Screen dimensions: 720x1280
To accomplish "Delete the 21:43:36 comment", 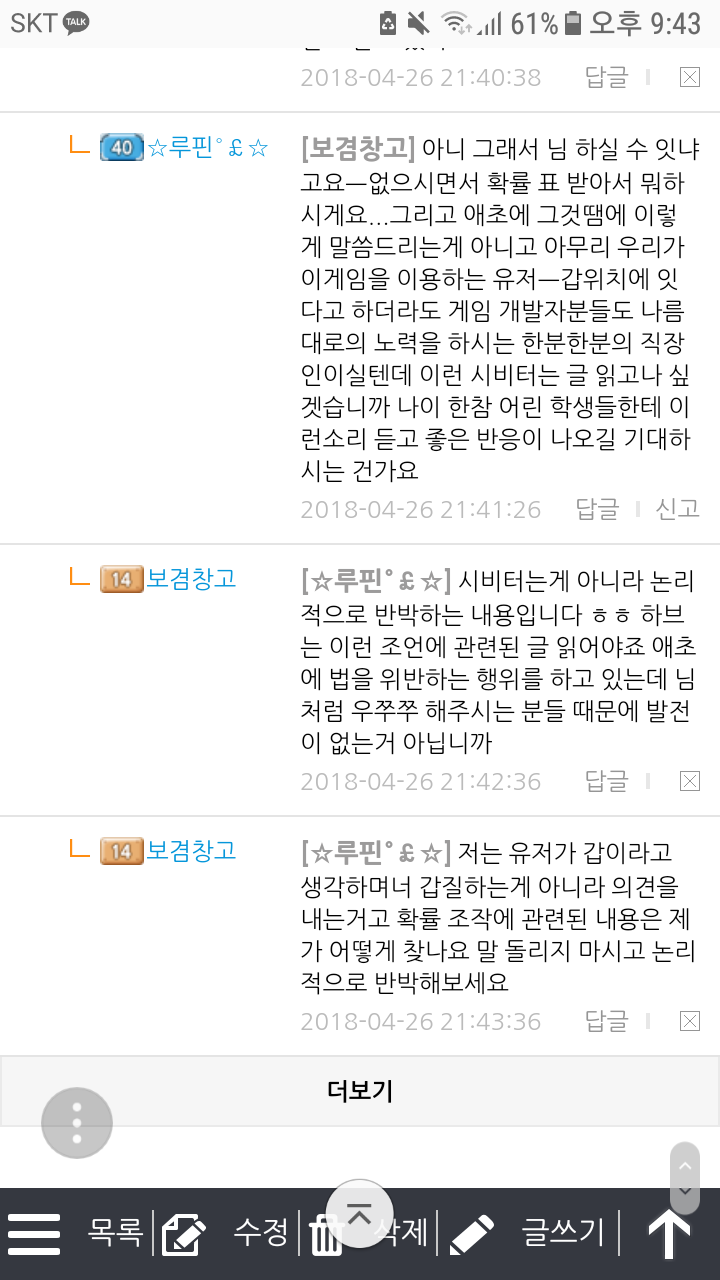I will click(x=689, y=1021).
